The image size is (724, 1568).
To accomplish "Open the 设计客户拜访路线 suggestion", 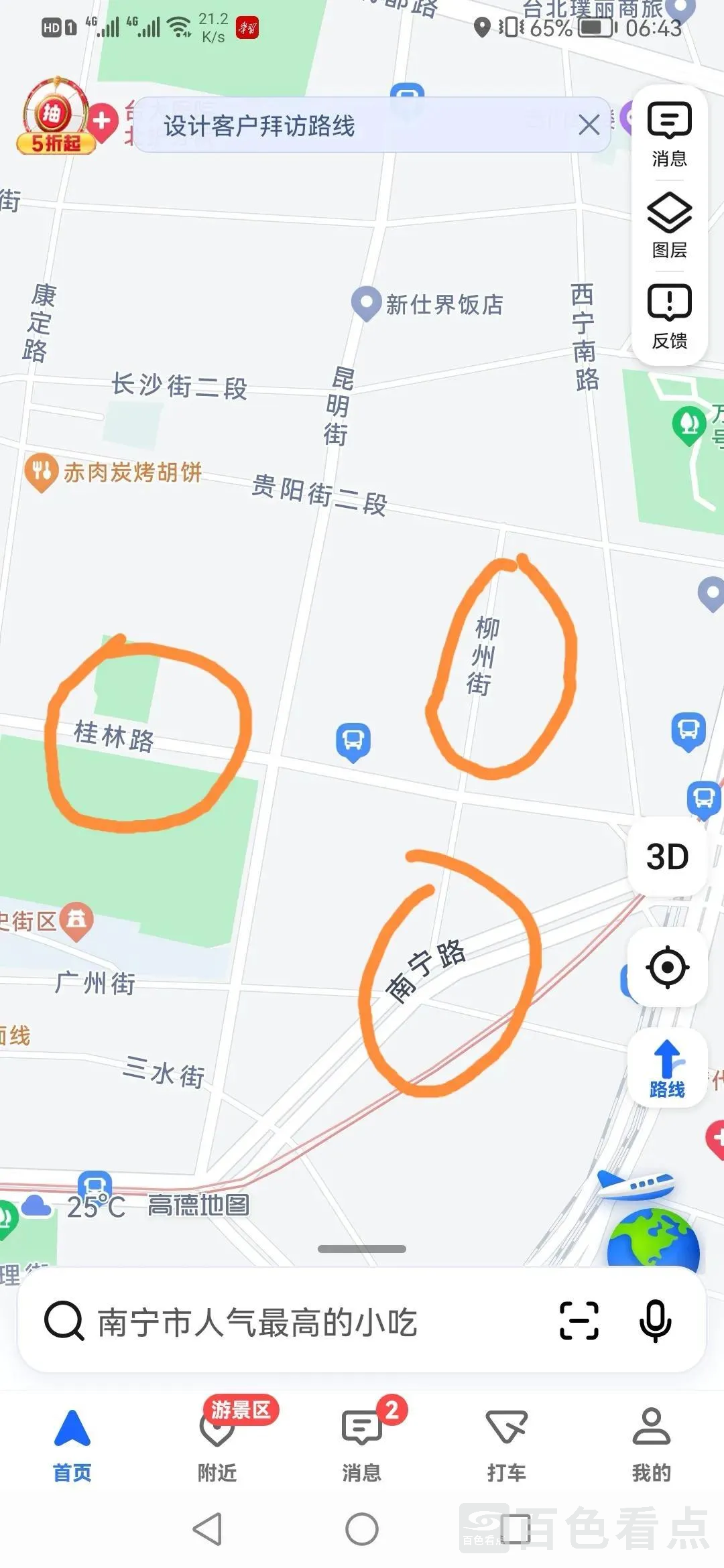I will (x=260, y=126).
